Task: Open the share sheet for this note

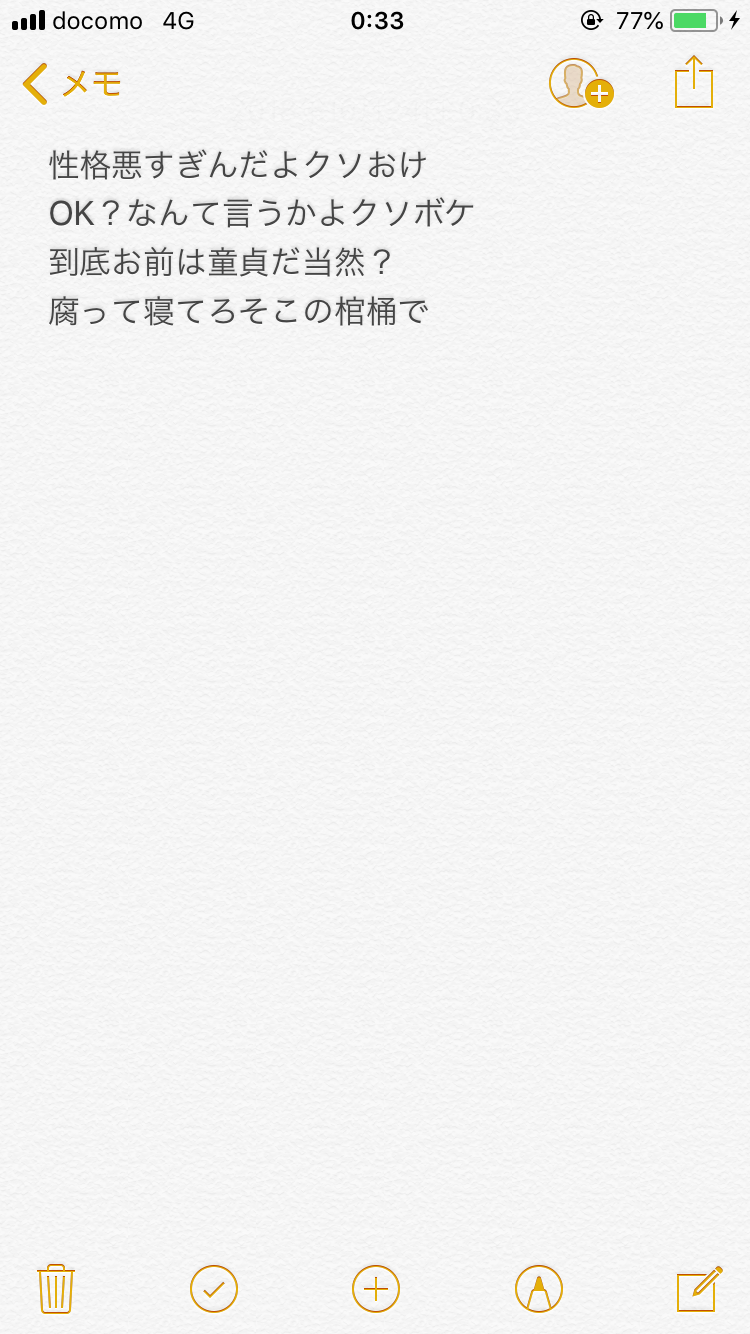Action: (693, 82)
